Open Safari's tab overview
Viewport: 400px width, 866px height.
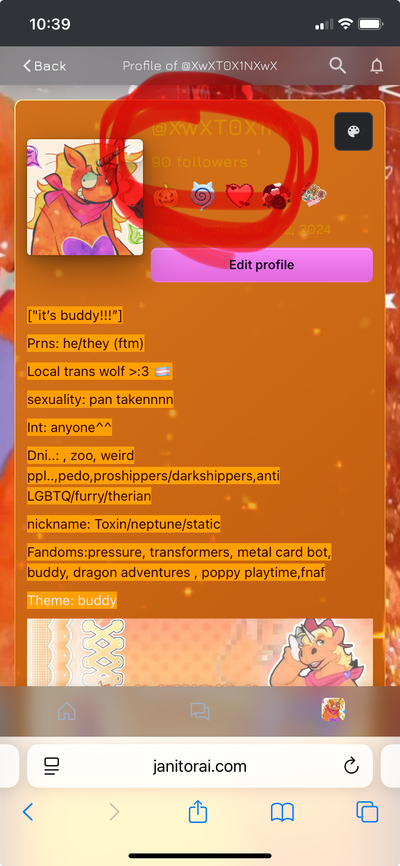367,812
